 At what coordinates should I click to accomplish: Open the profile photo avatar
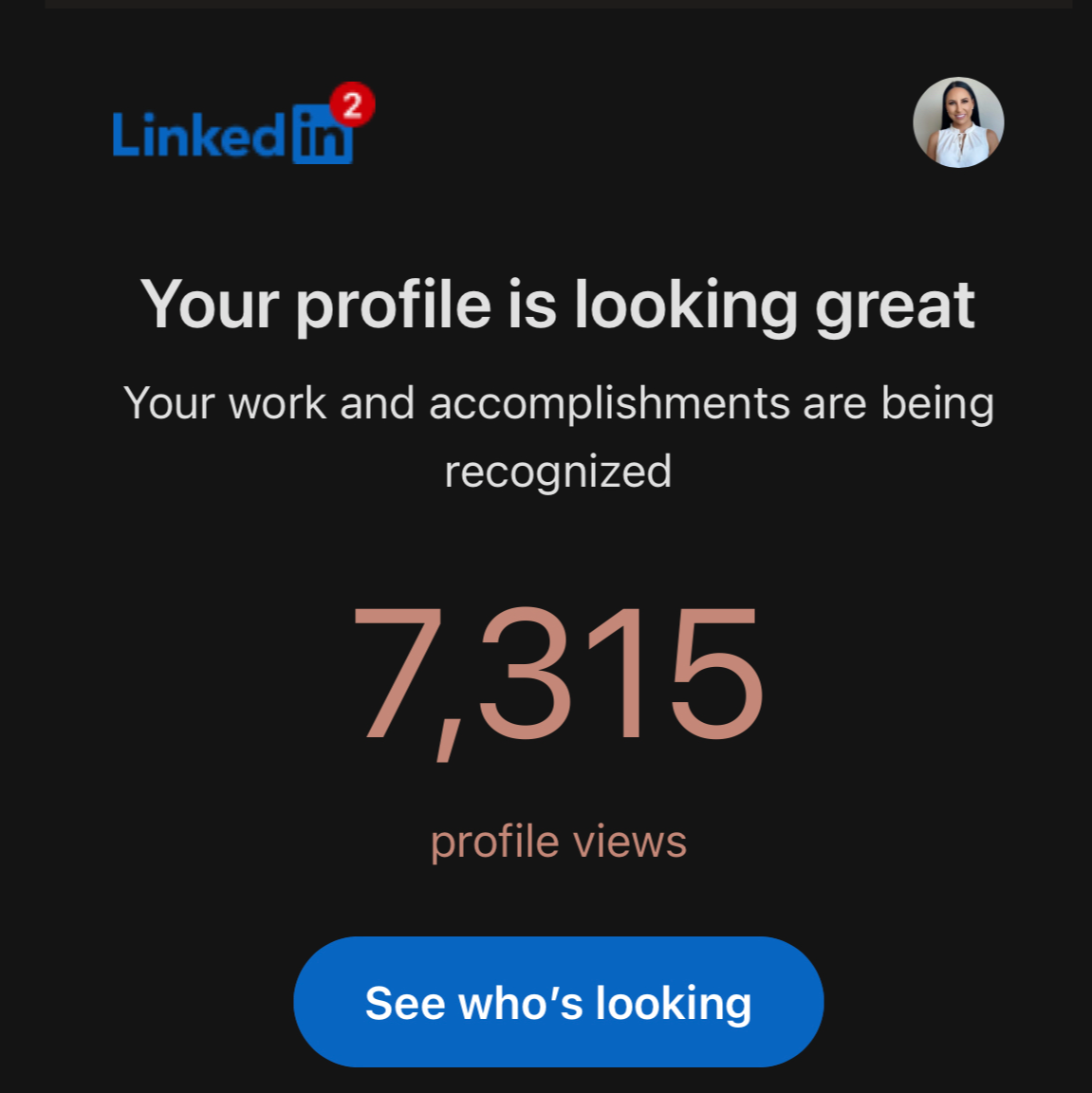click(958, 122)
